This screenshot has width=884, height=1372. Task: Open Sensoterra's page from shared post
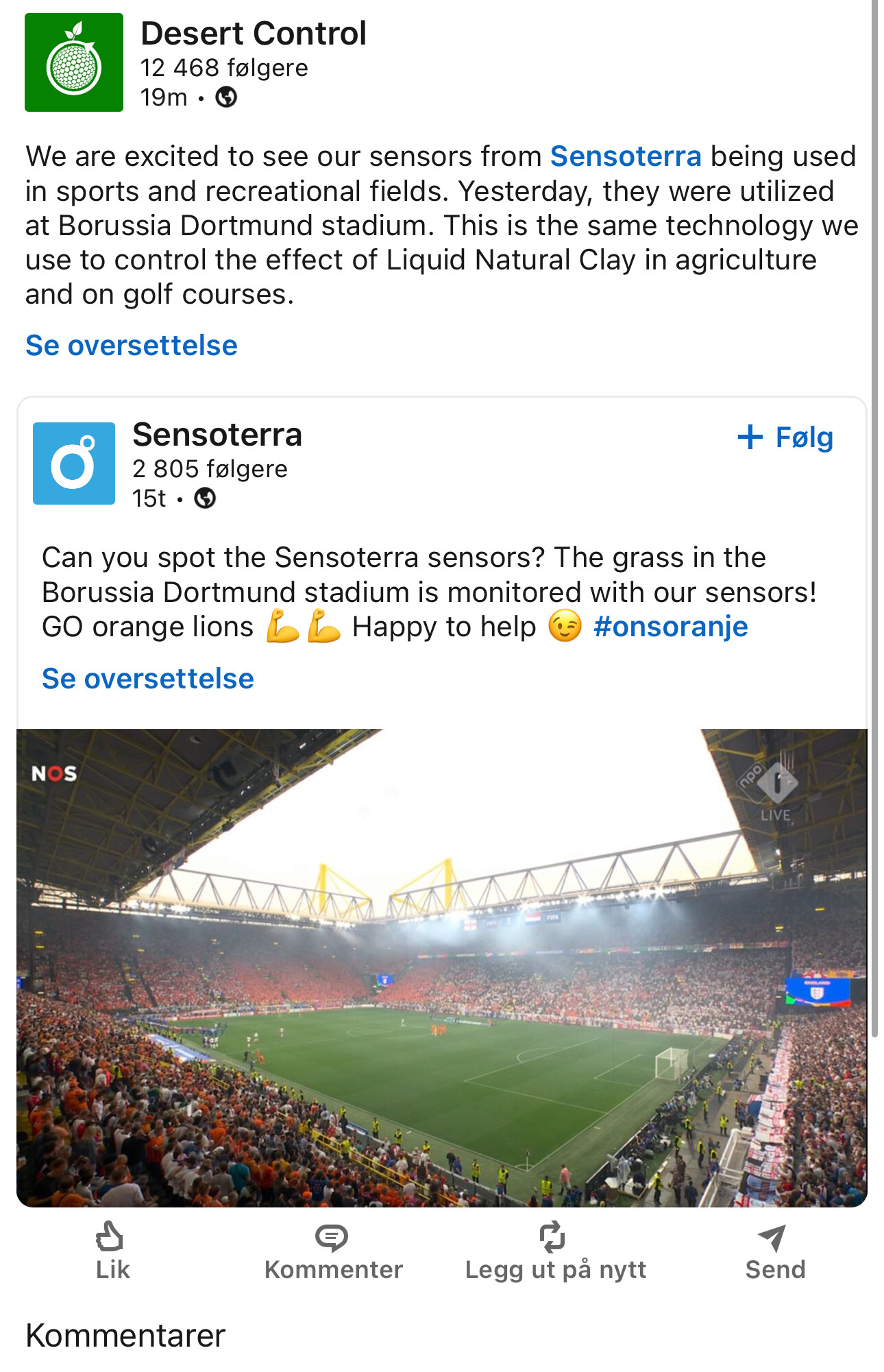click(x=217, y=435)
